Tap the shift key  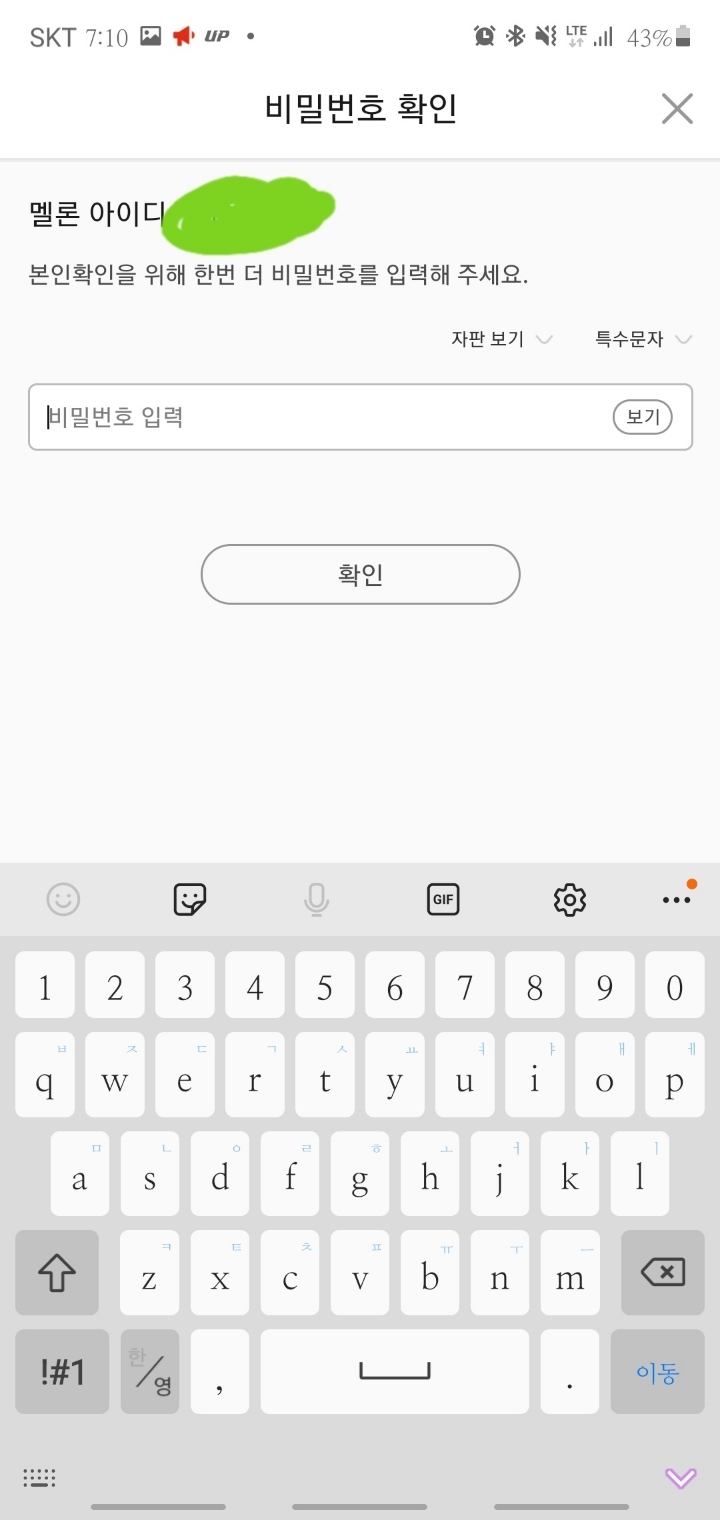[57, 1273]
